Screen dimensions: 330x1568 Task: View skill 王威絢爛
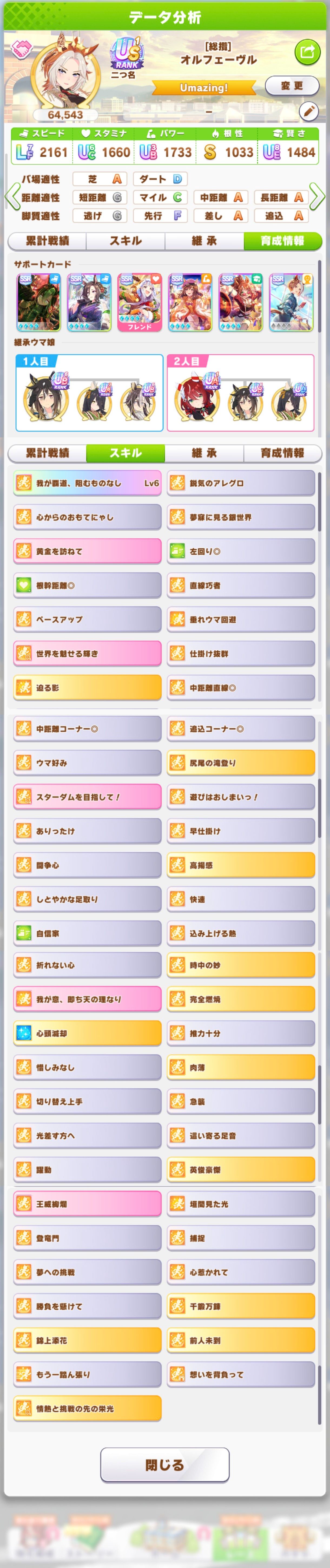[88, 1204]
